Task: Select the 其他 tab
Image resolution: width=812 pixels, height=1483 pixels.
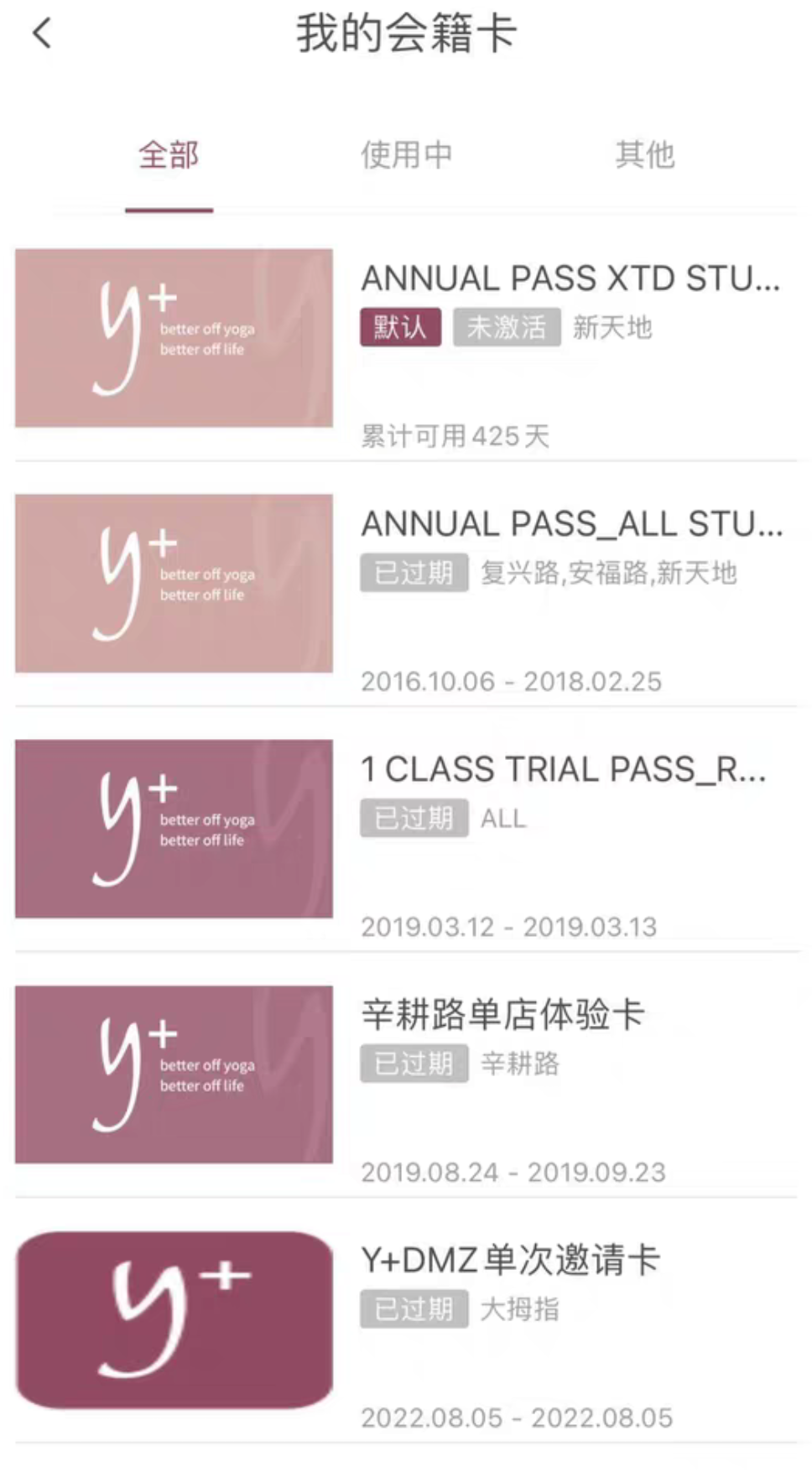Action: (x=644, y=155)
